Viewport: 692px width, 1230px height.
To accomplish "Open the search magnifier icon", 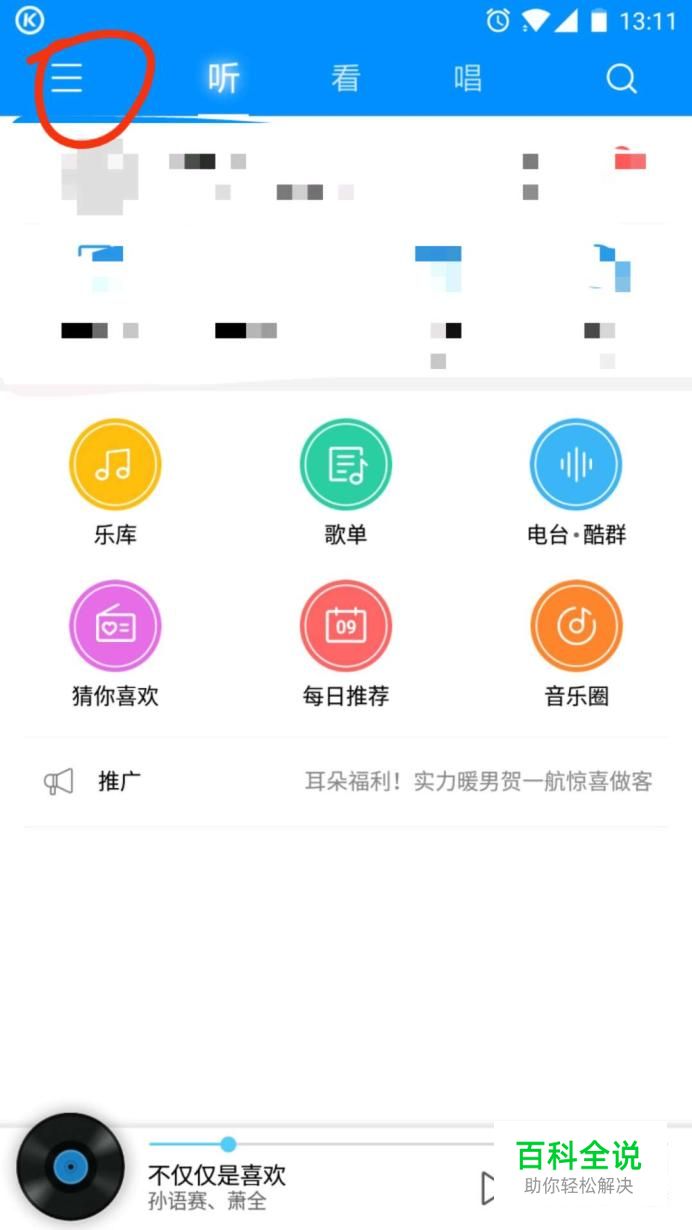I will click(621, 78).
